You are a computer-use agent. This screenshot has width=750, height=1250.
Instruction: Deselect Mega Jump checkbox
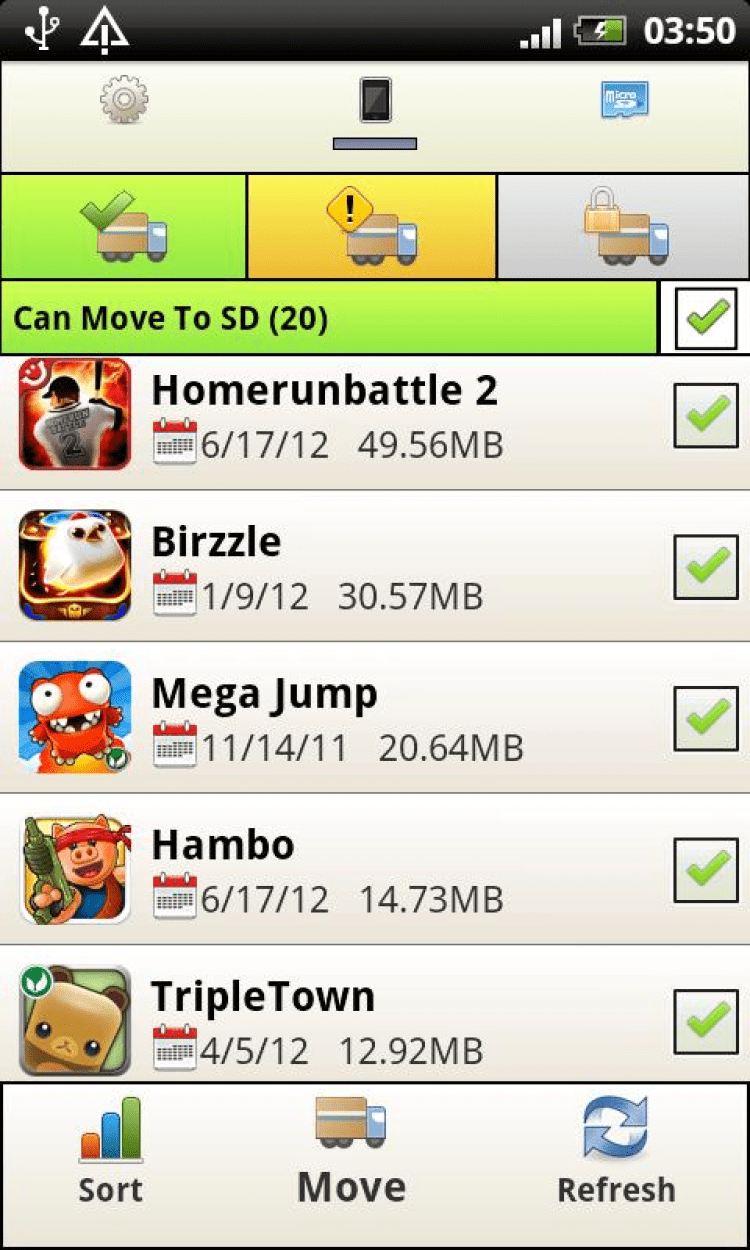[705, 717]
